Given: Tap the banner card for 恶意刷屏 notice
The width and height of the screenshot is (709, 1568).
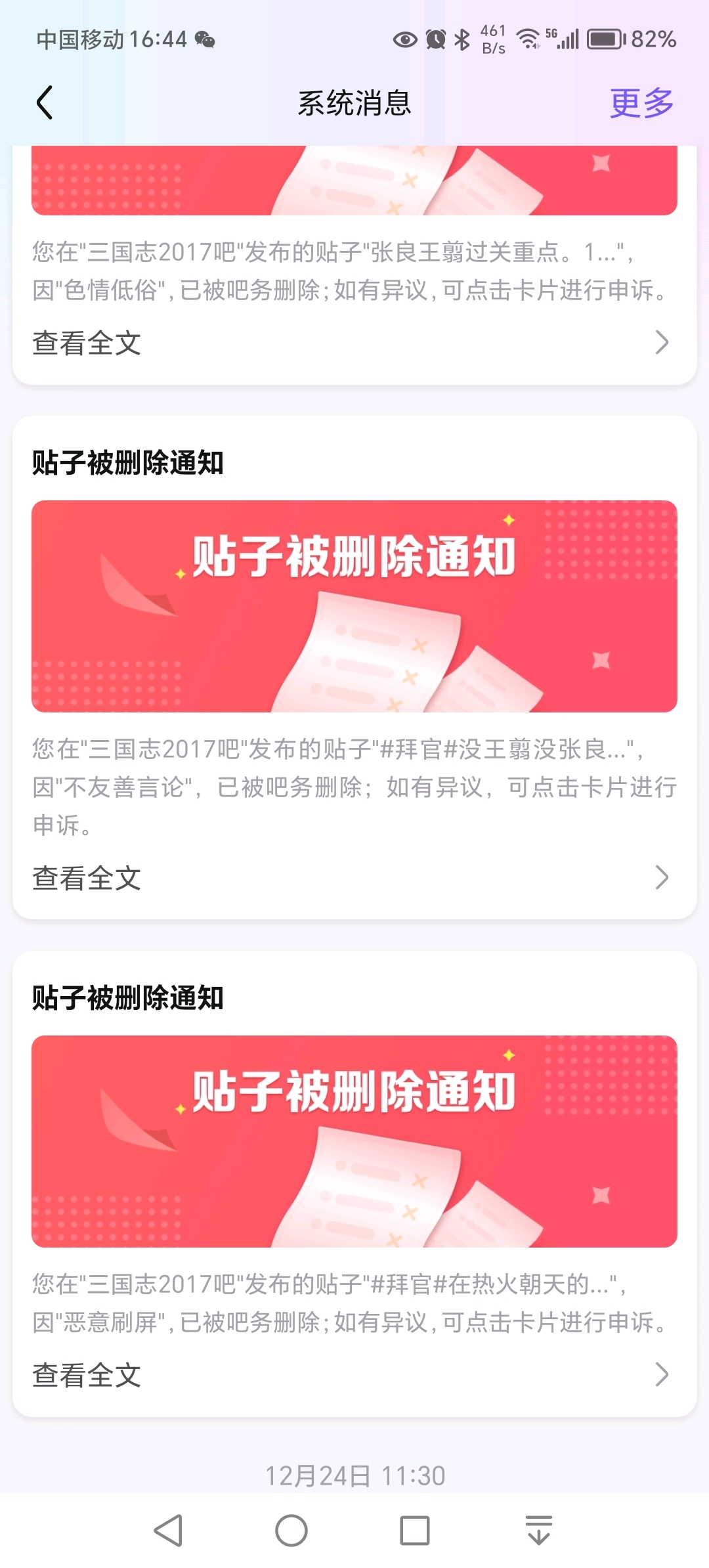Looking at the screenshot, I should [354, 1141].
